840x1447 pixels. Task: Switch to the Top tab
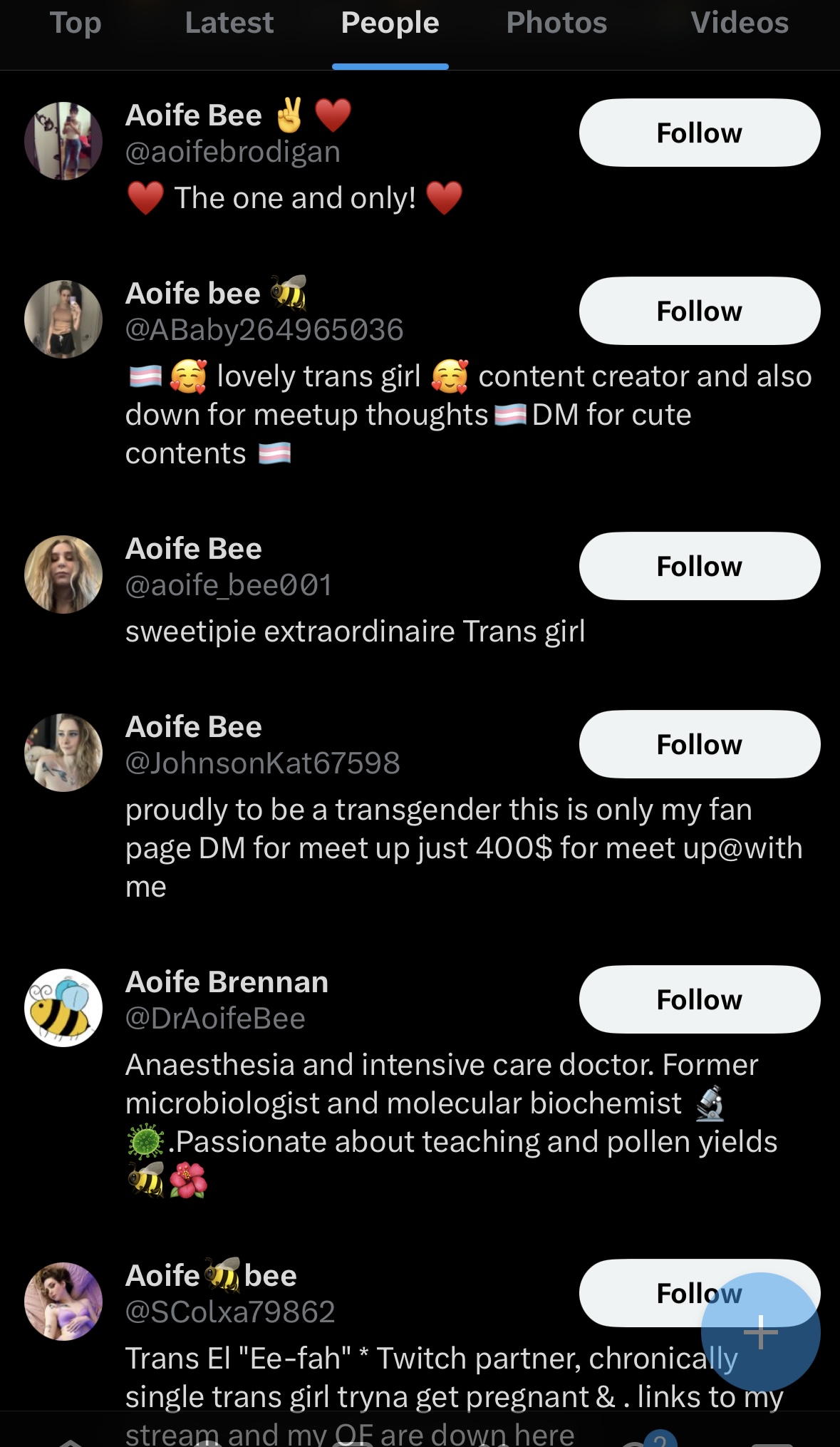coord(76,23)
